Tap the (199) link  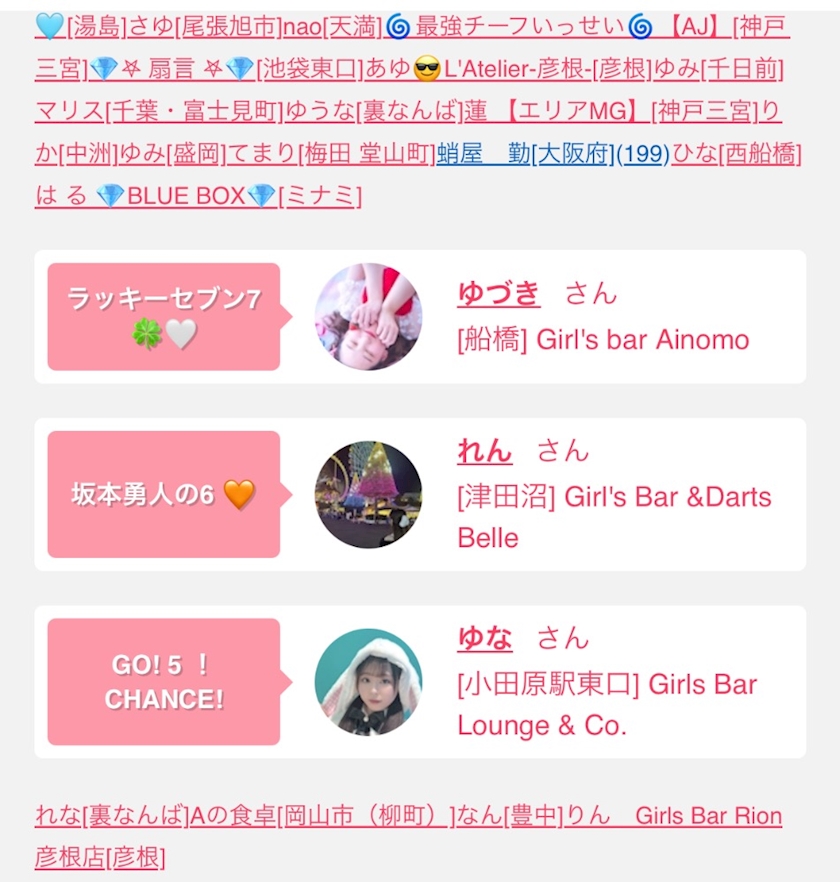[642, 154]
